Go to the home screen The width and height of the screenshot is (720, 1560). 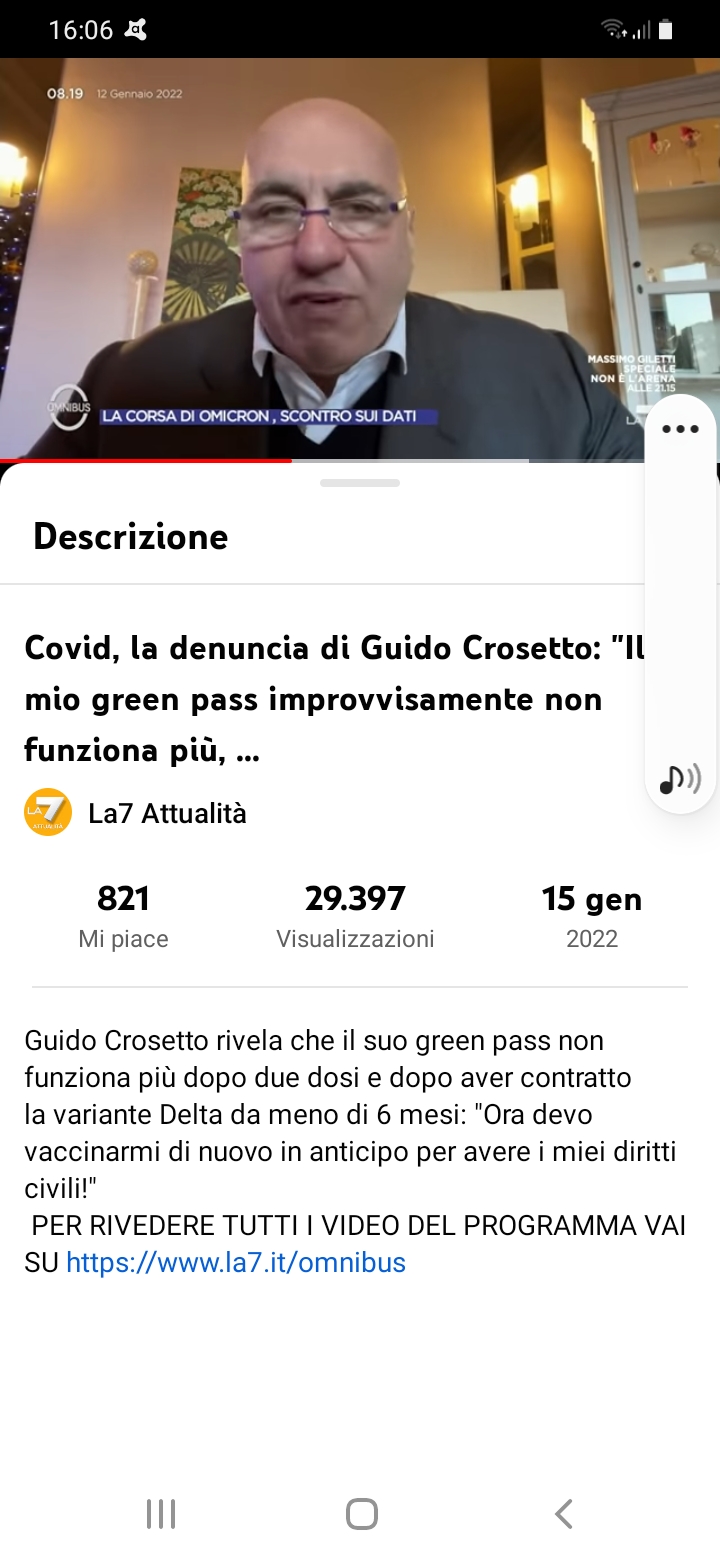(x=361, y=1514)
